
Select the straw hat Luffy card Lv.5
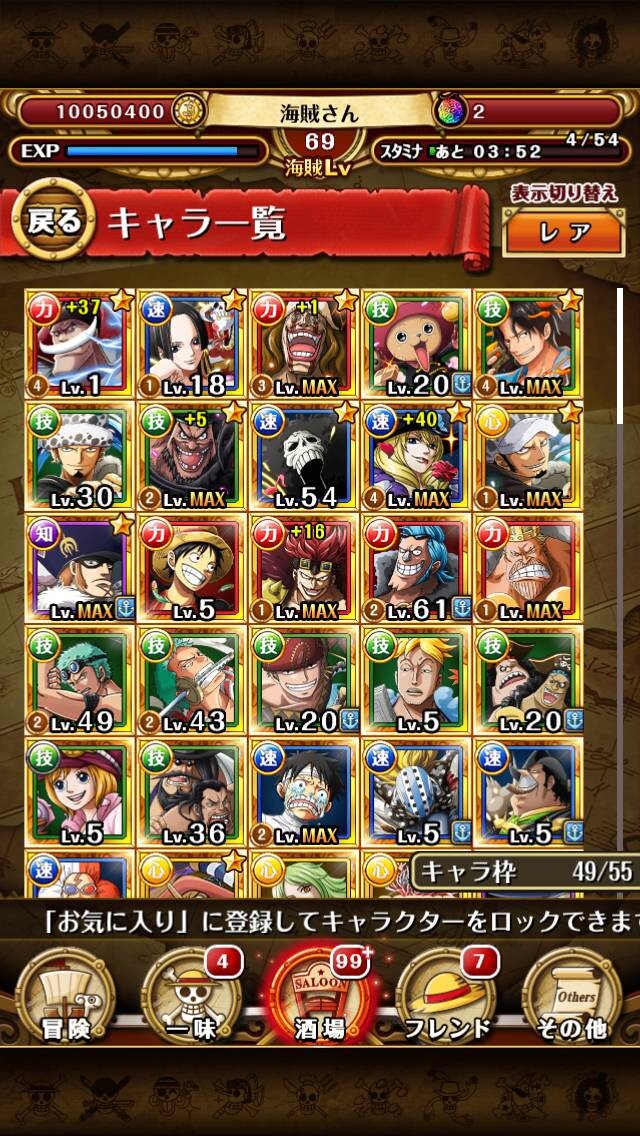(x=191, y=568)
